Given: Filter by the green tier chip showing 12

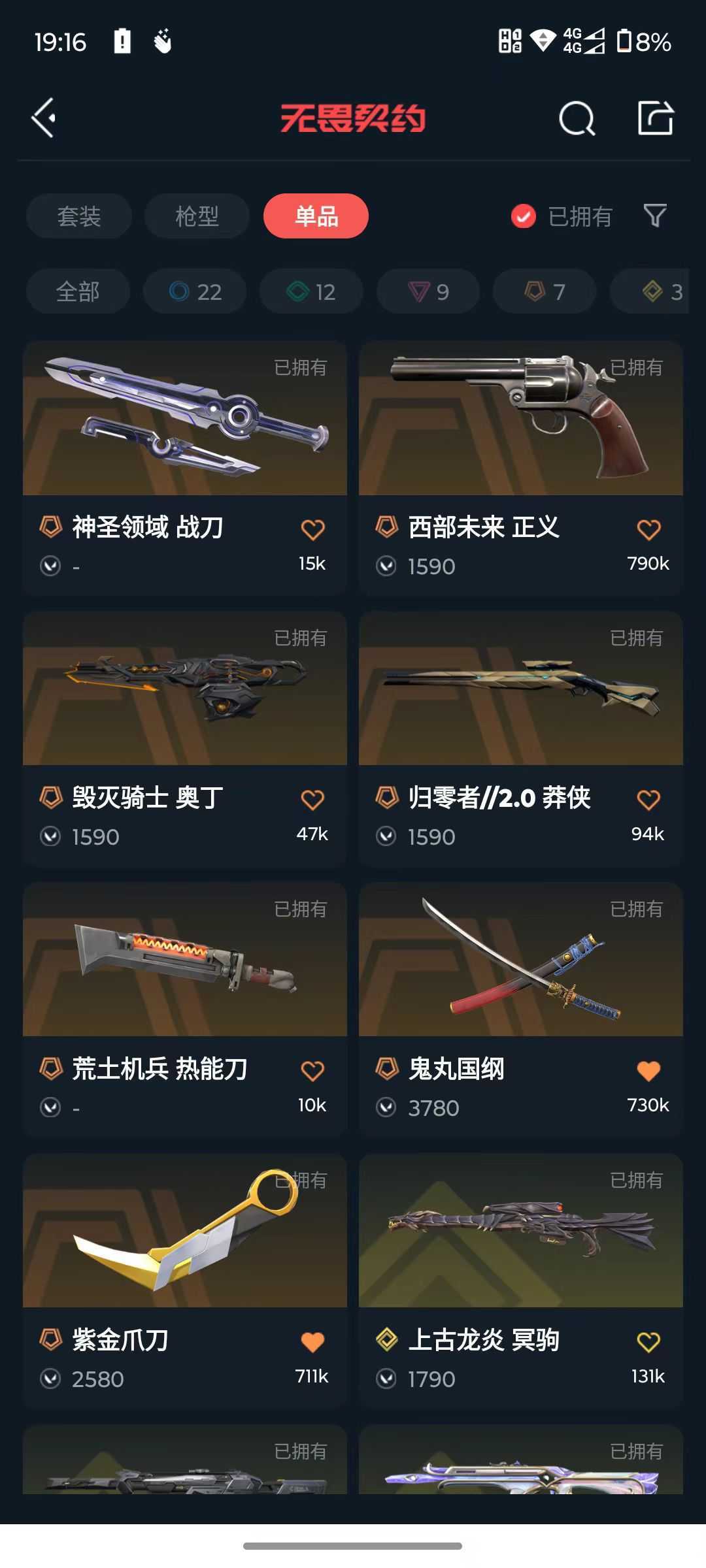Looking at the screenshot, I should (x=311, y=291).
